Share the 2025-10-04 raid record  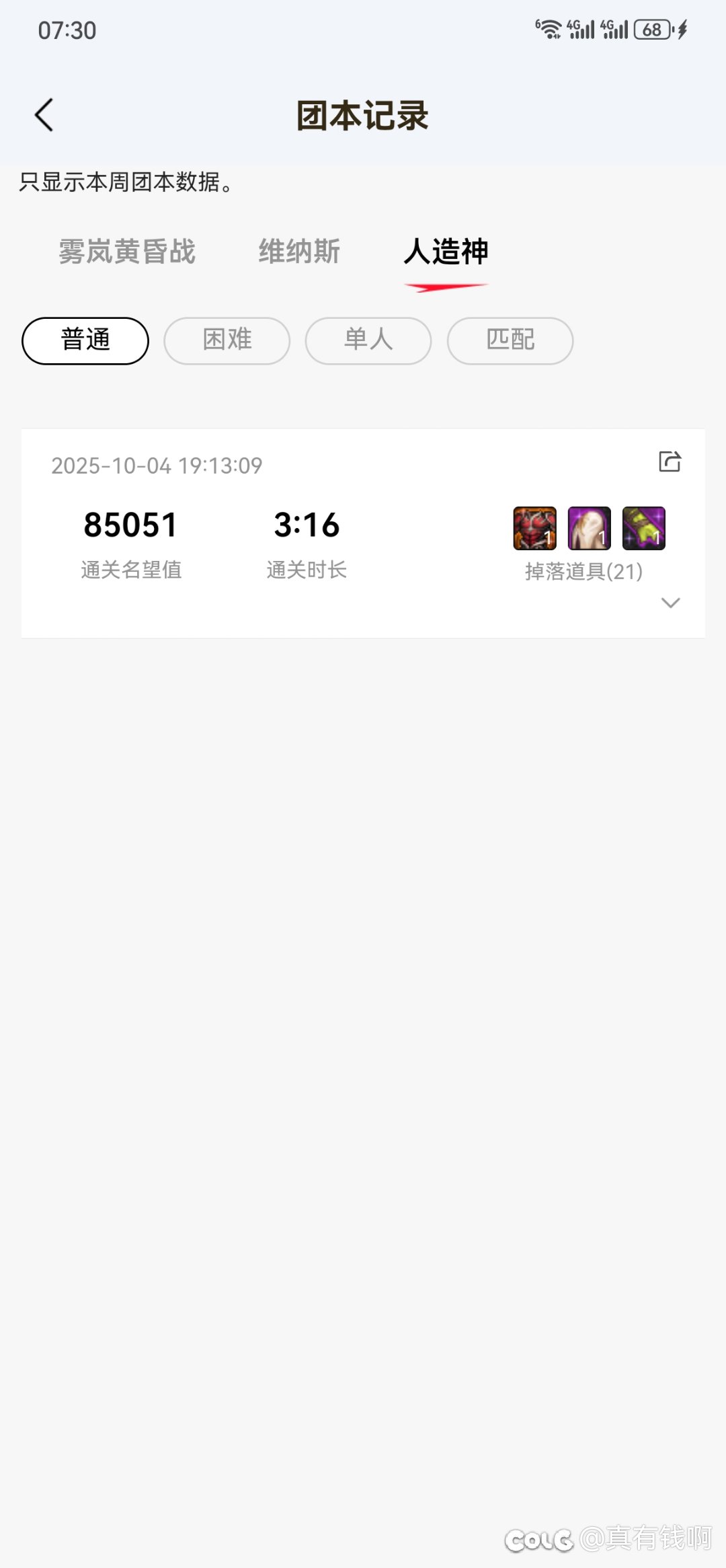670,462
